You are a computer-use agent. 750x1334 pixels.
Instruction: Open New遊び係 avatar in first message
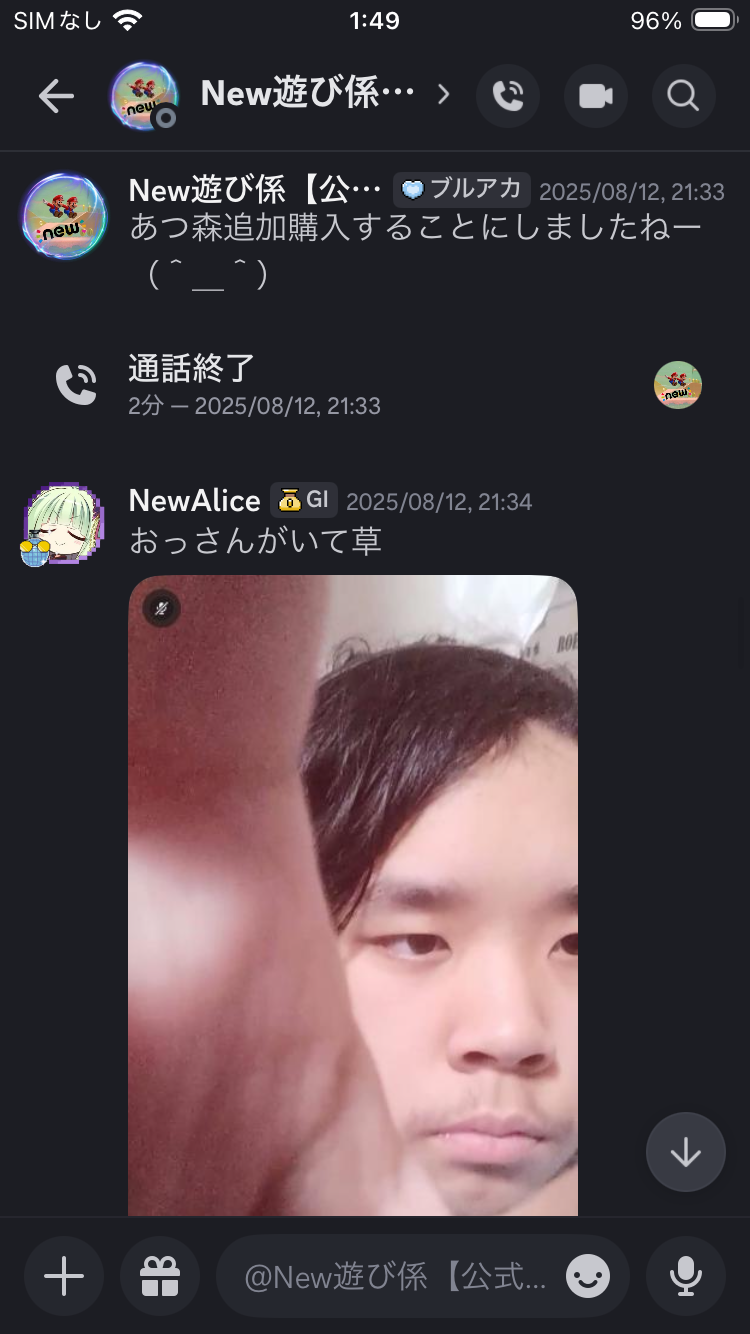point(65,216)
